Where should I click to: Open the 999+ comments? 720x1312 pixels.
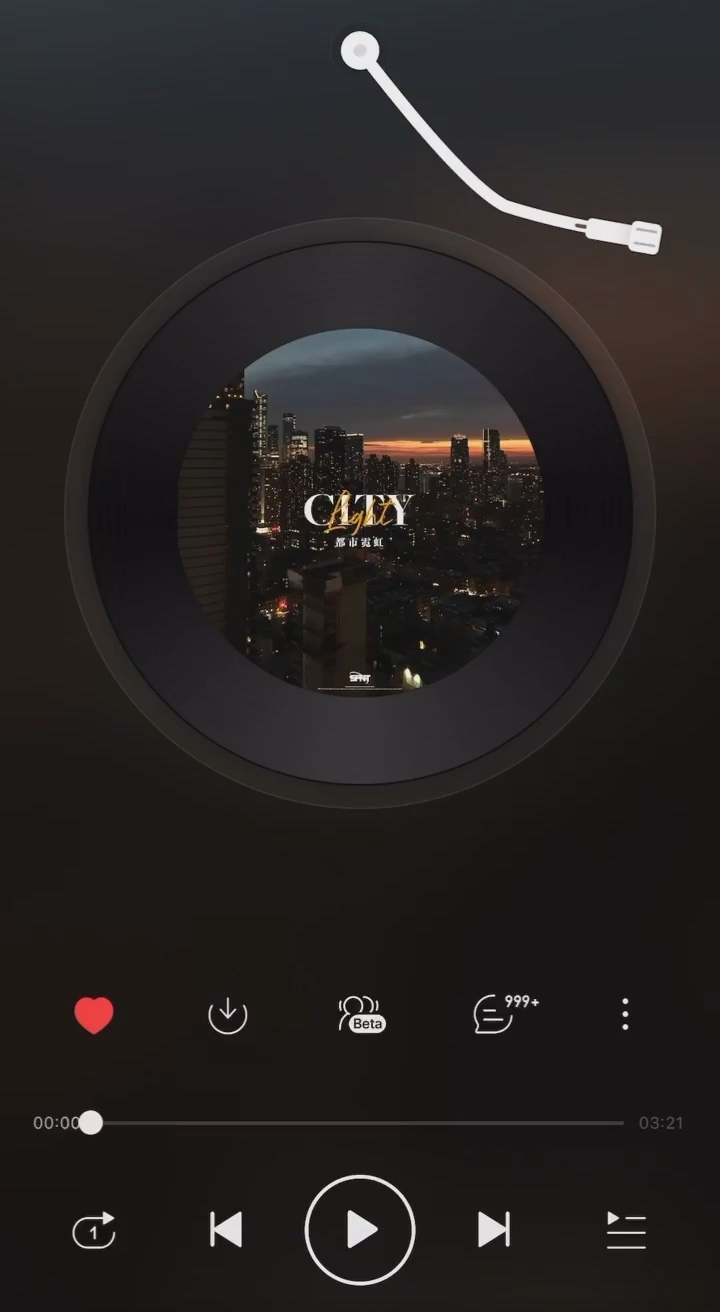click(497, 1014)
